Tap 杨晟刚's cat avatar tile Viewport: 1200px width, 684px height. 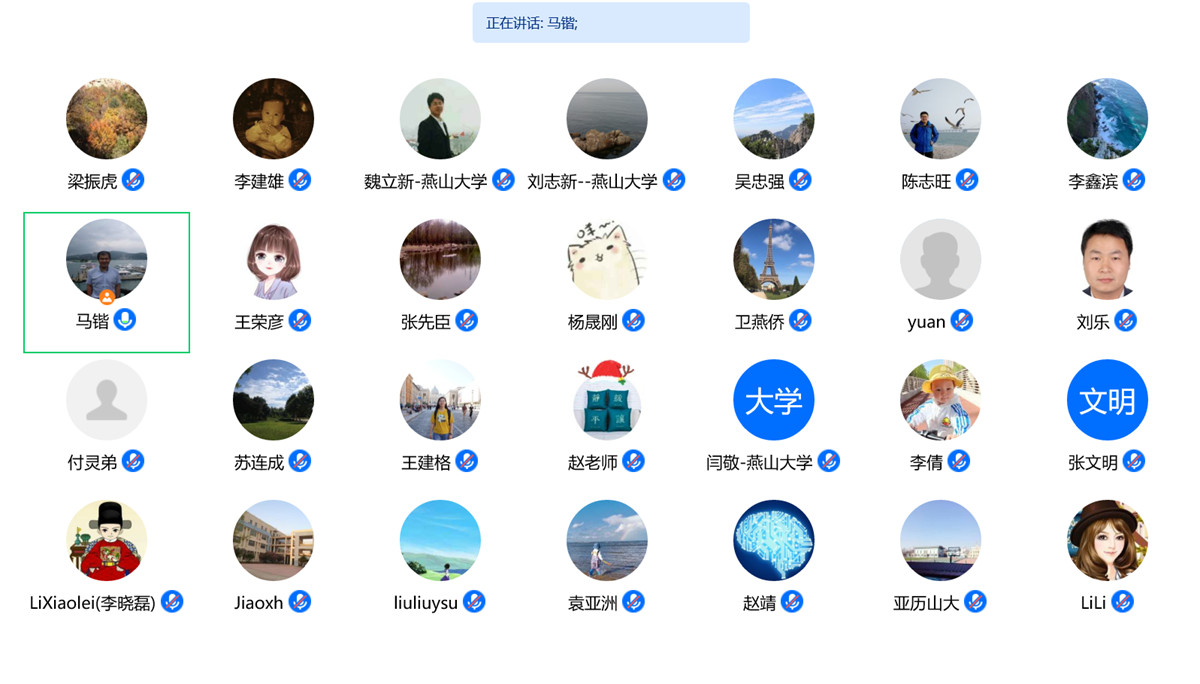click(x=607, y=260)
